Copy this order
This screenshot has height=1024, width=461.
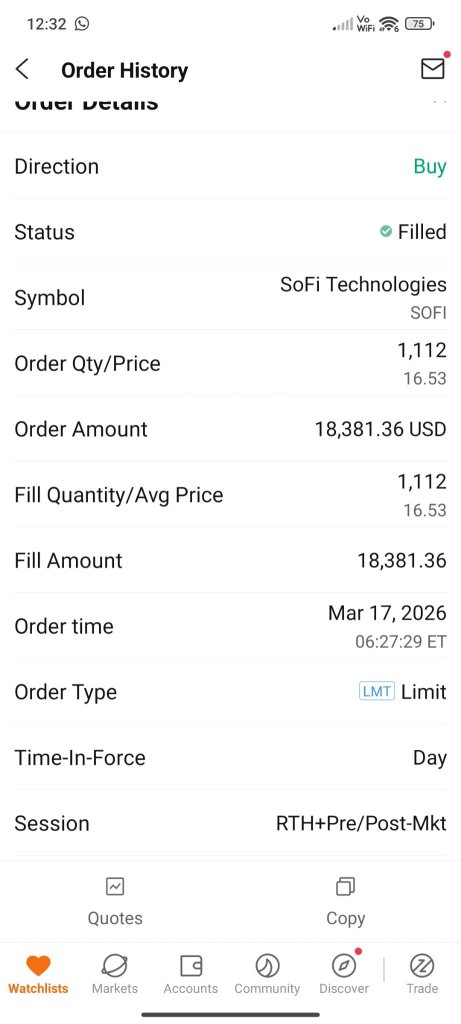345,901
